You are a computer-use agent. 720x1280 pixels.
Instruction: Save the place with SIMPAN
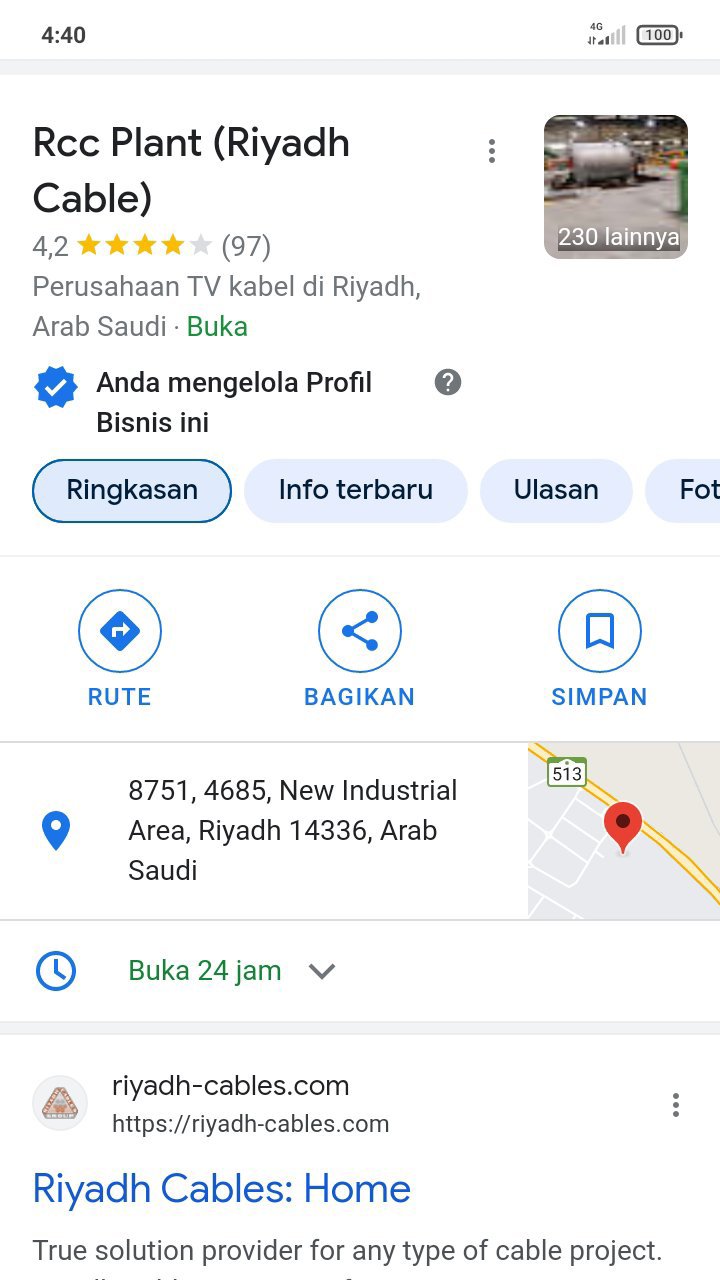pyautogui.click(x=600, y=649)
